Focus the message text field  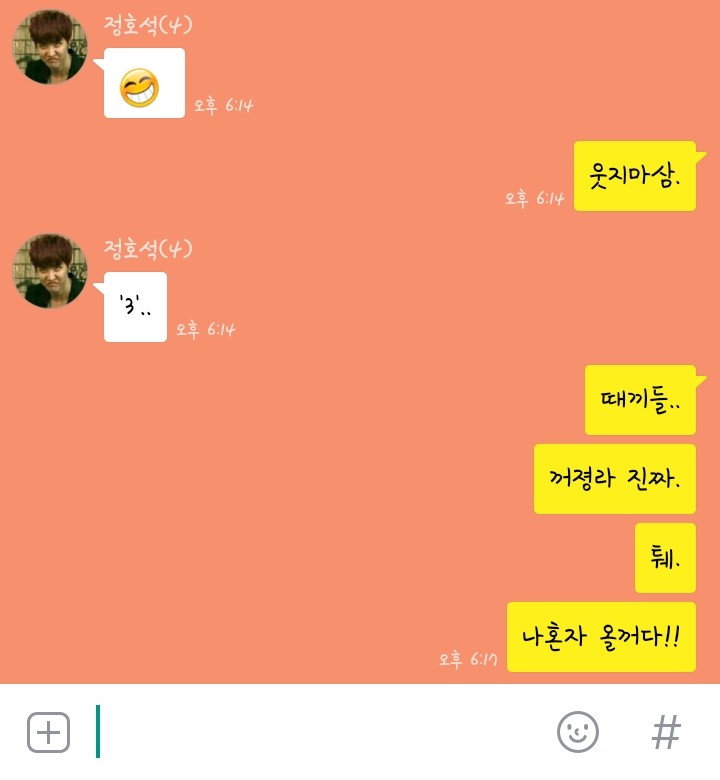320,732
